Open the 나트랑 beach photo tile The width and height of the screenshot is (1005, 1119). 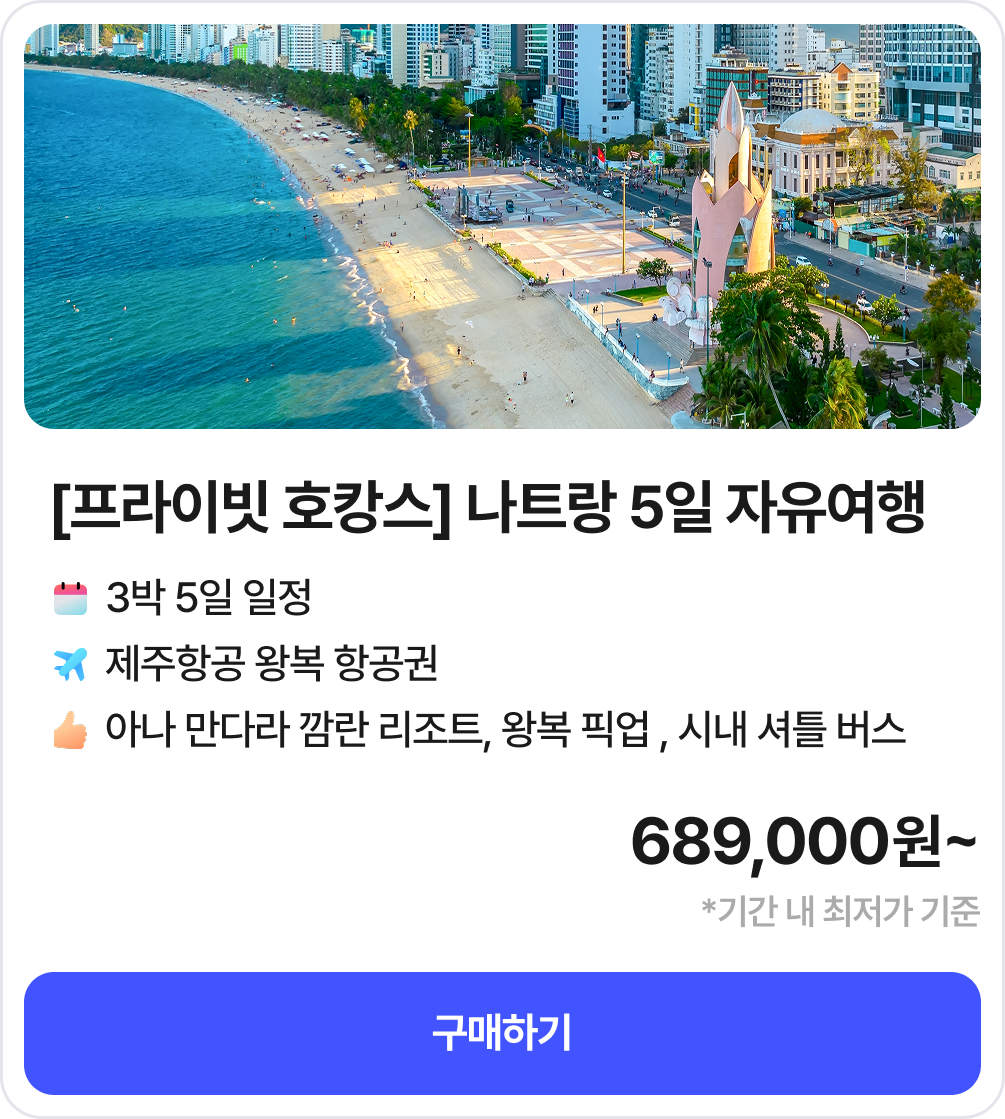[x=502, y=227]
